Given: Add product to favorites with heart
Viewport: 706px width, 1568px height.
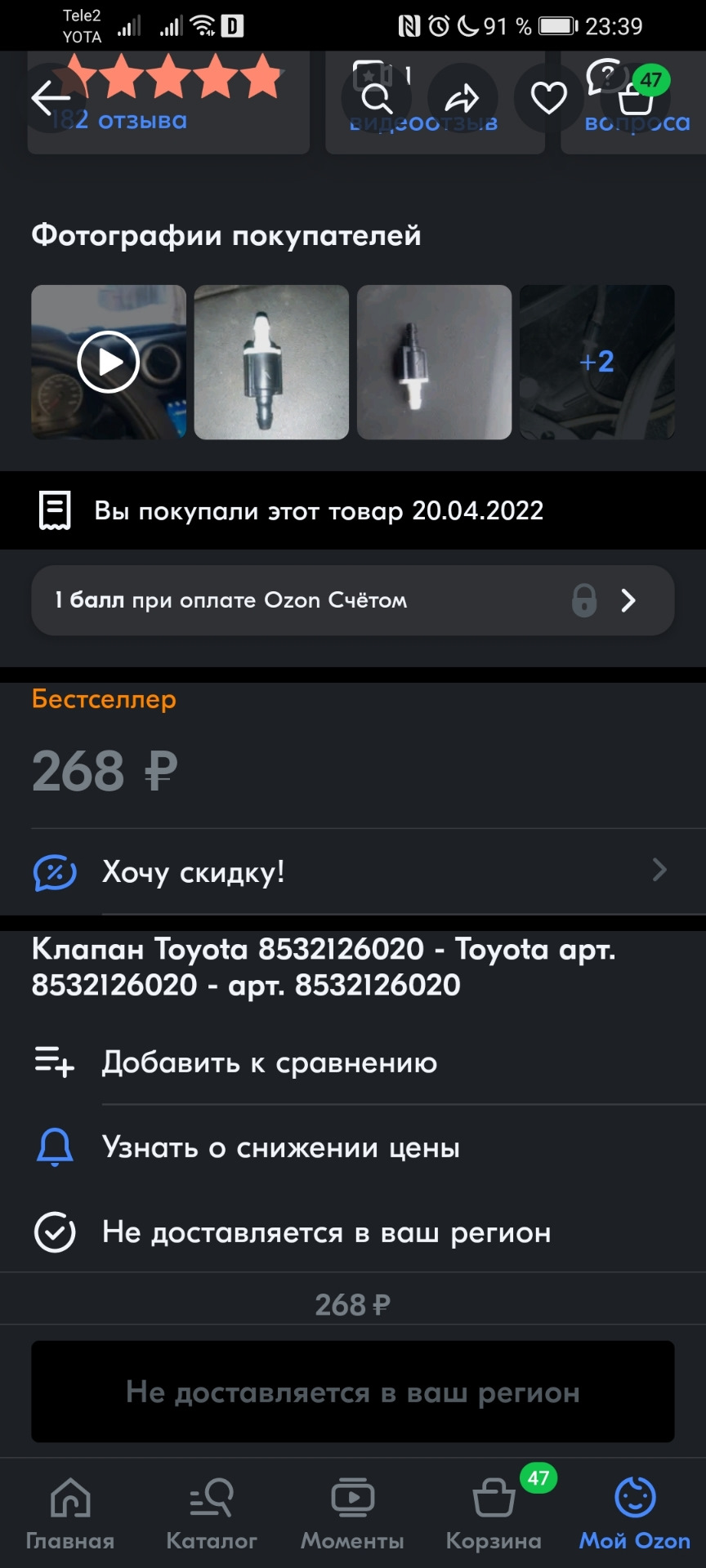Looking at the screenshot, I should pyautogui.click(x=548, y=99).
